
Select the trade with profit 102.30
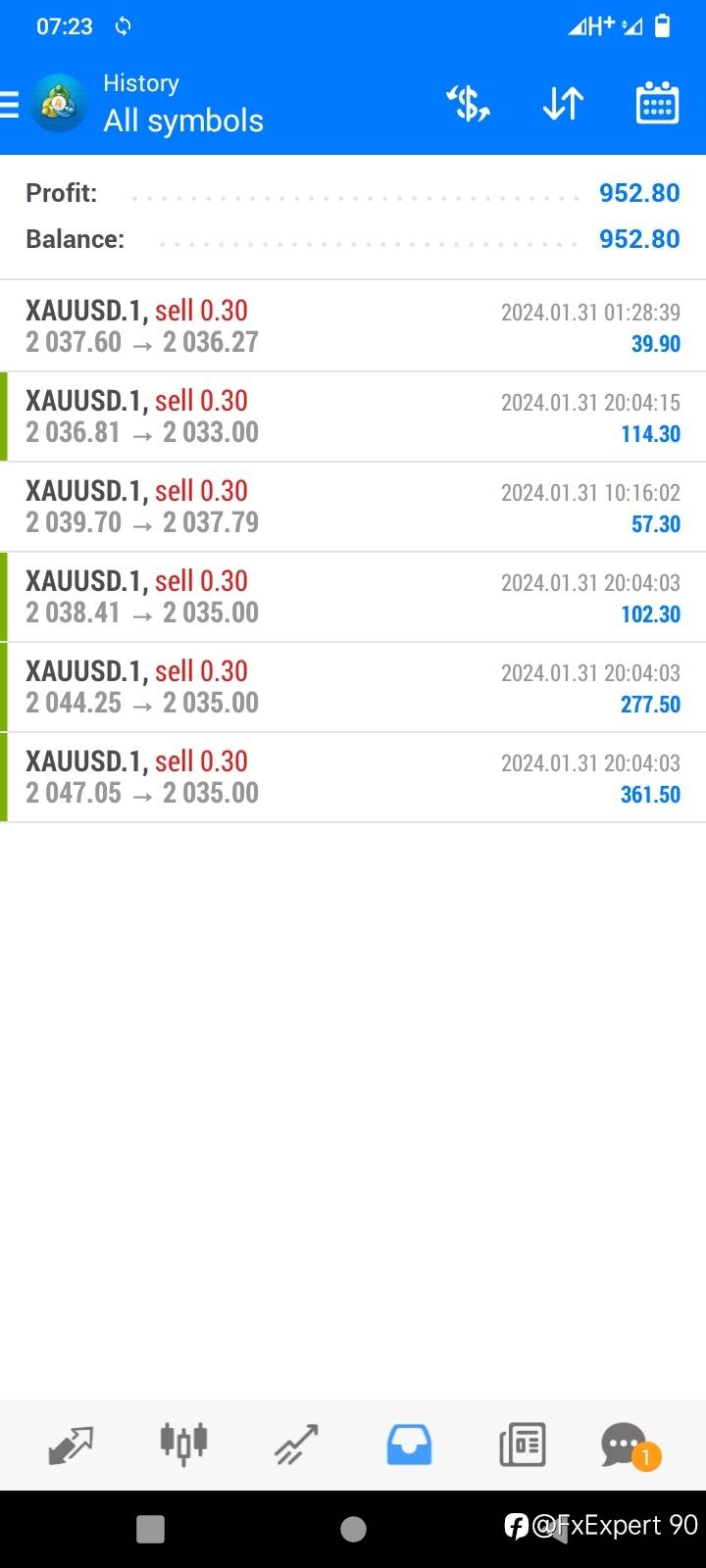click(x=353, y=597)
